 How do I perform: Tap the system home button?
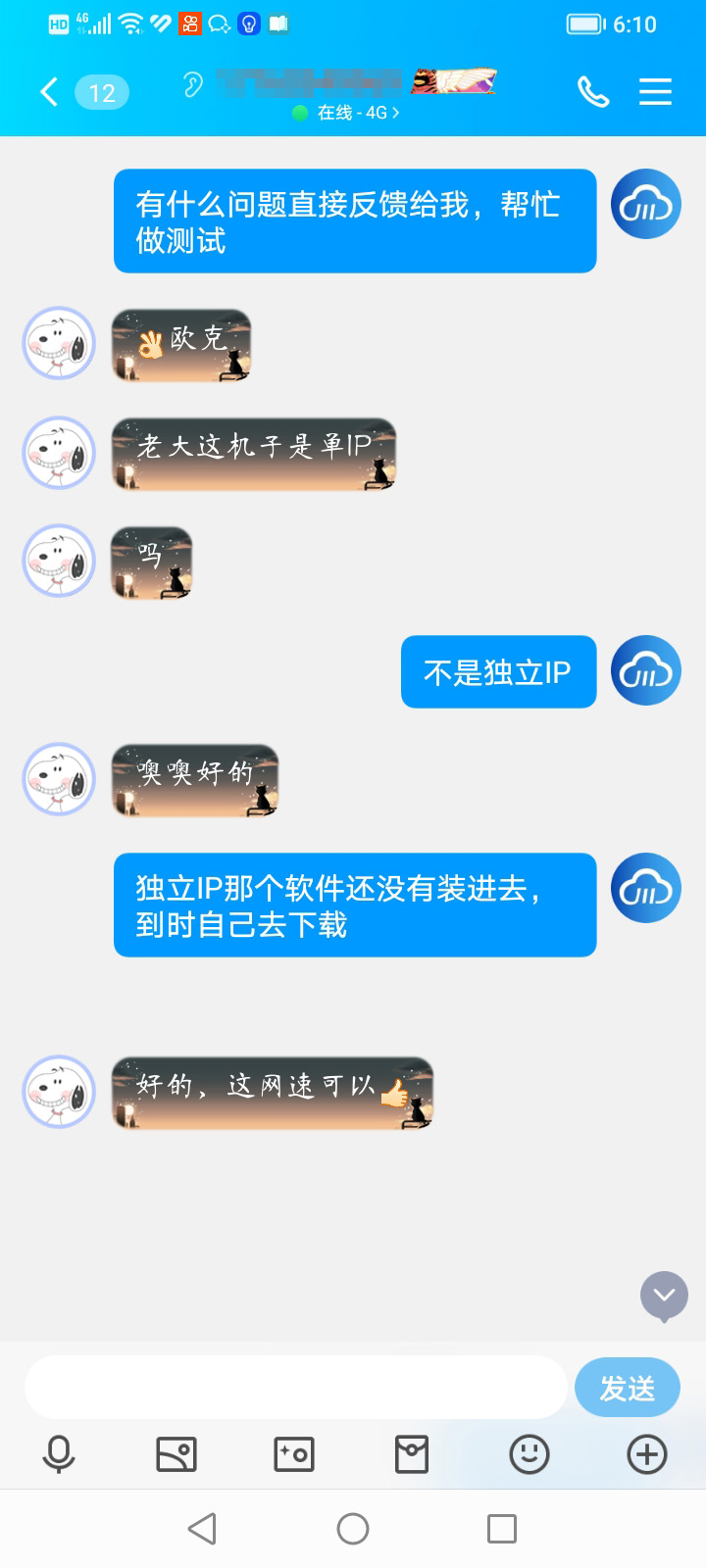pyautogui.click(x=353, y=1529)
